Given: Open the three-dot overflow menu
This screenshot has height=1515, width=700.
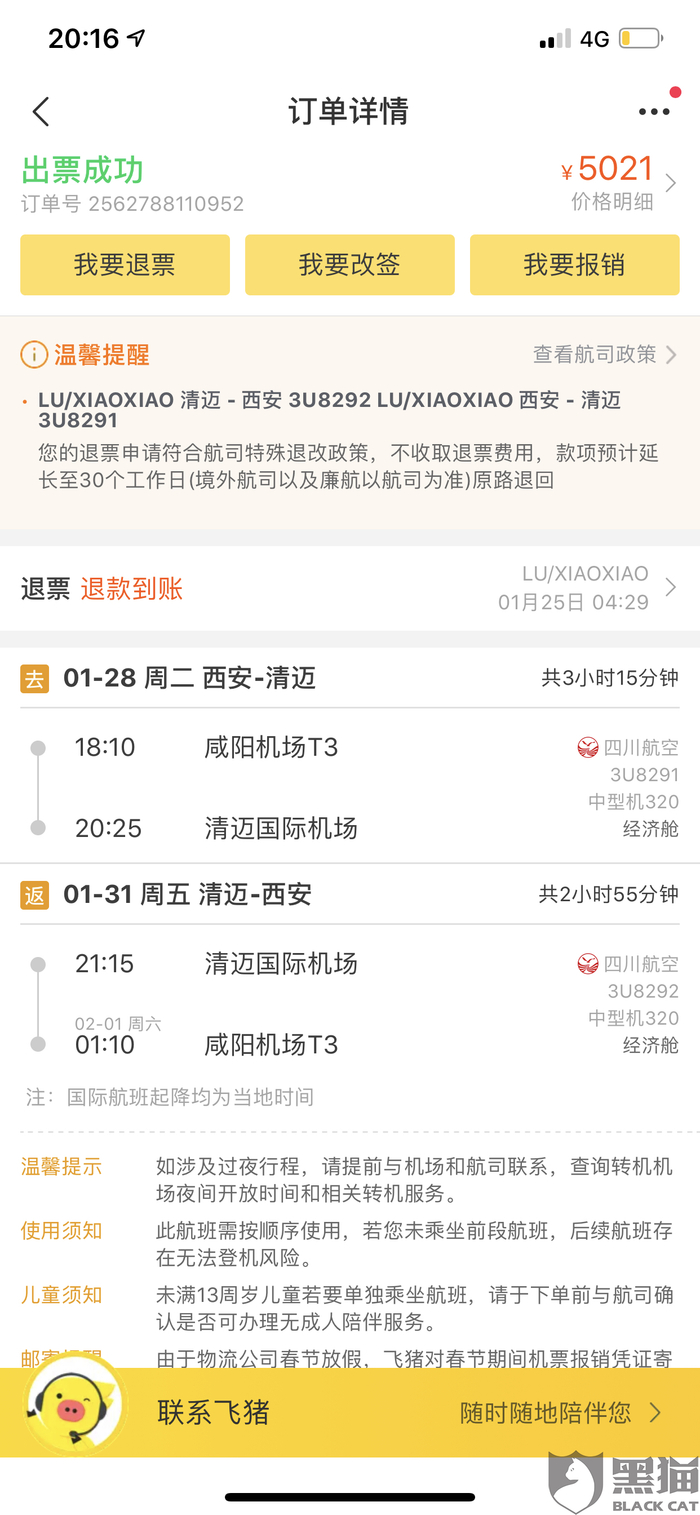Looking at the screenshot, I should click(x=654, y=111).
